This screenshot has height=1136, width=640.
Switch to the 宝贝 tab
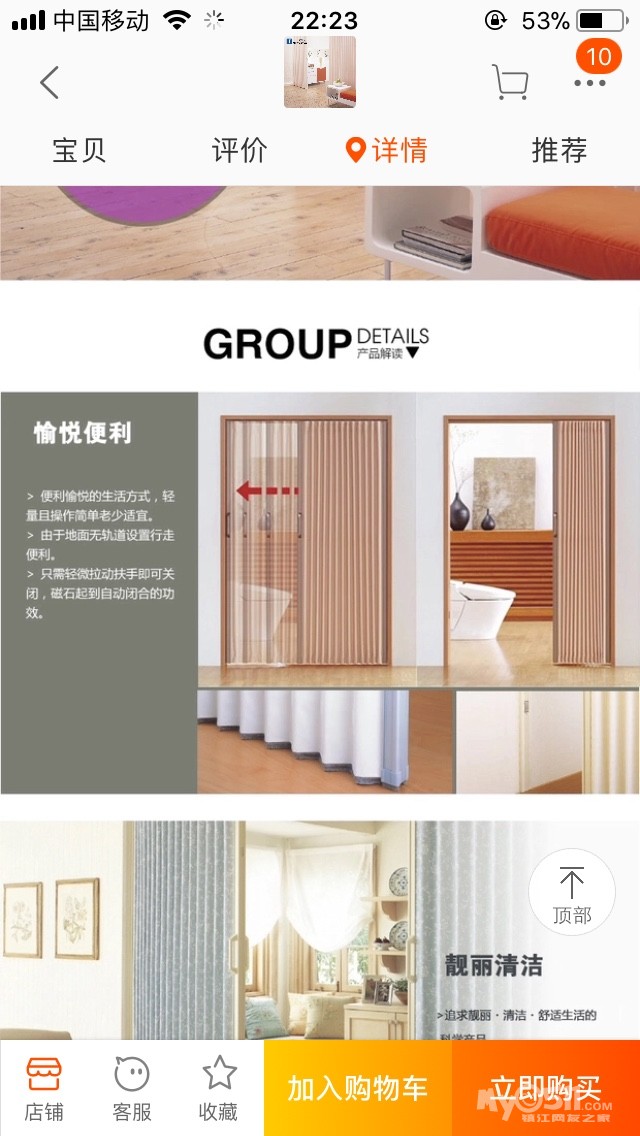tap(80, 150)
